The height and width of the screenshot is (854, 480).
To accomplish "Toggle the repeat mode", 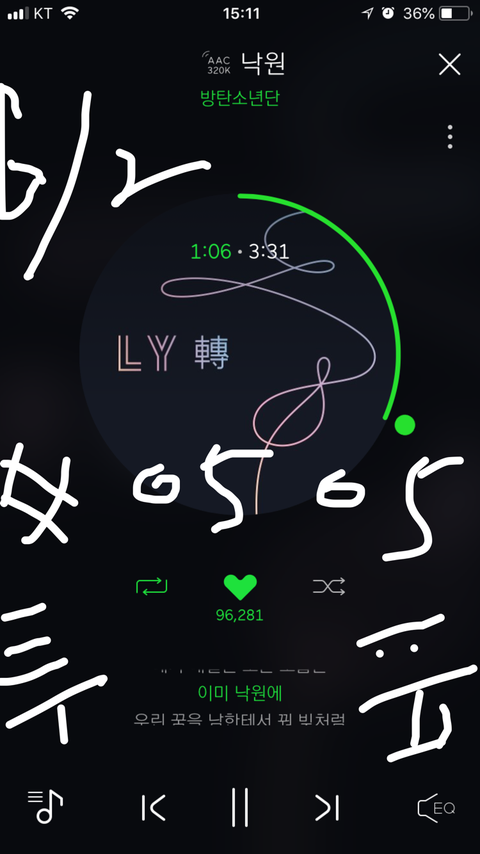I will (151, 587).
